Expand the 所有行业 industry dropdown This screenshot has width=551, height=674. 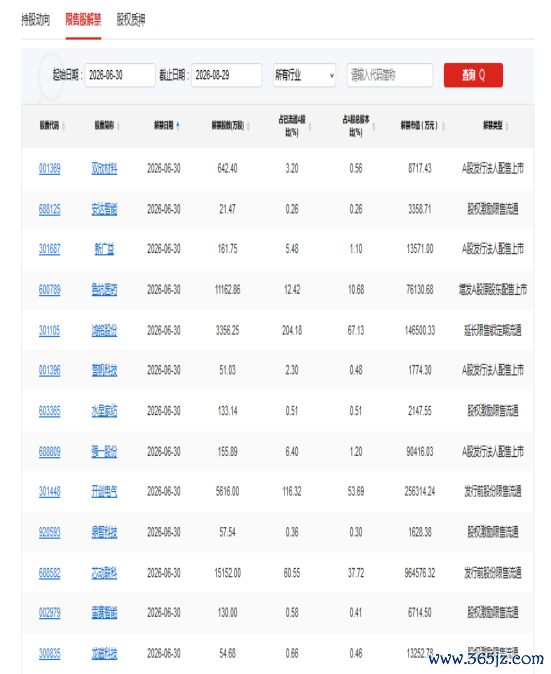pos(304,75)
